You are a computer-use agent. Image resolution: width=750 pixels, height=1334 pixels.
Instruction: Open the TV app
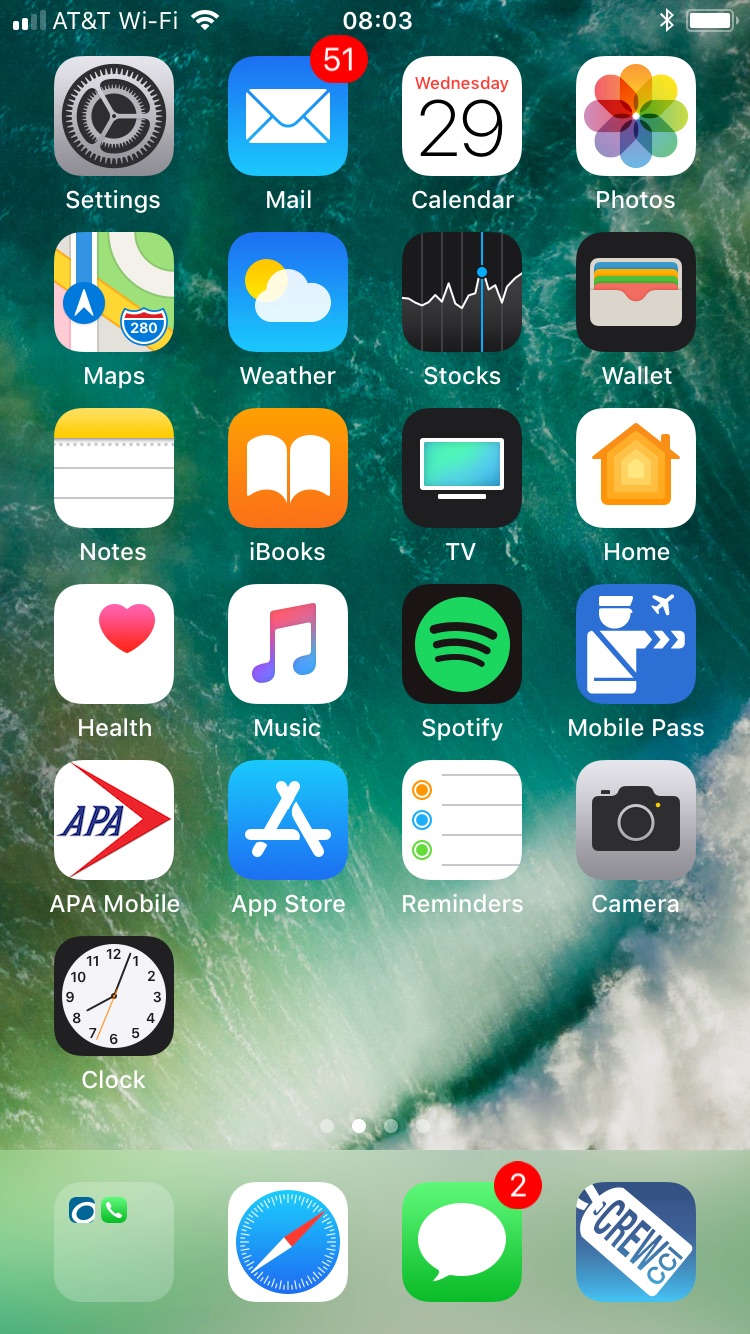[x=462, y=468]
